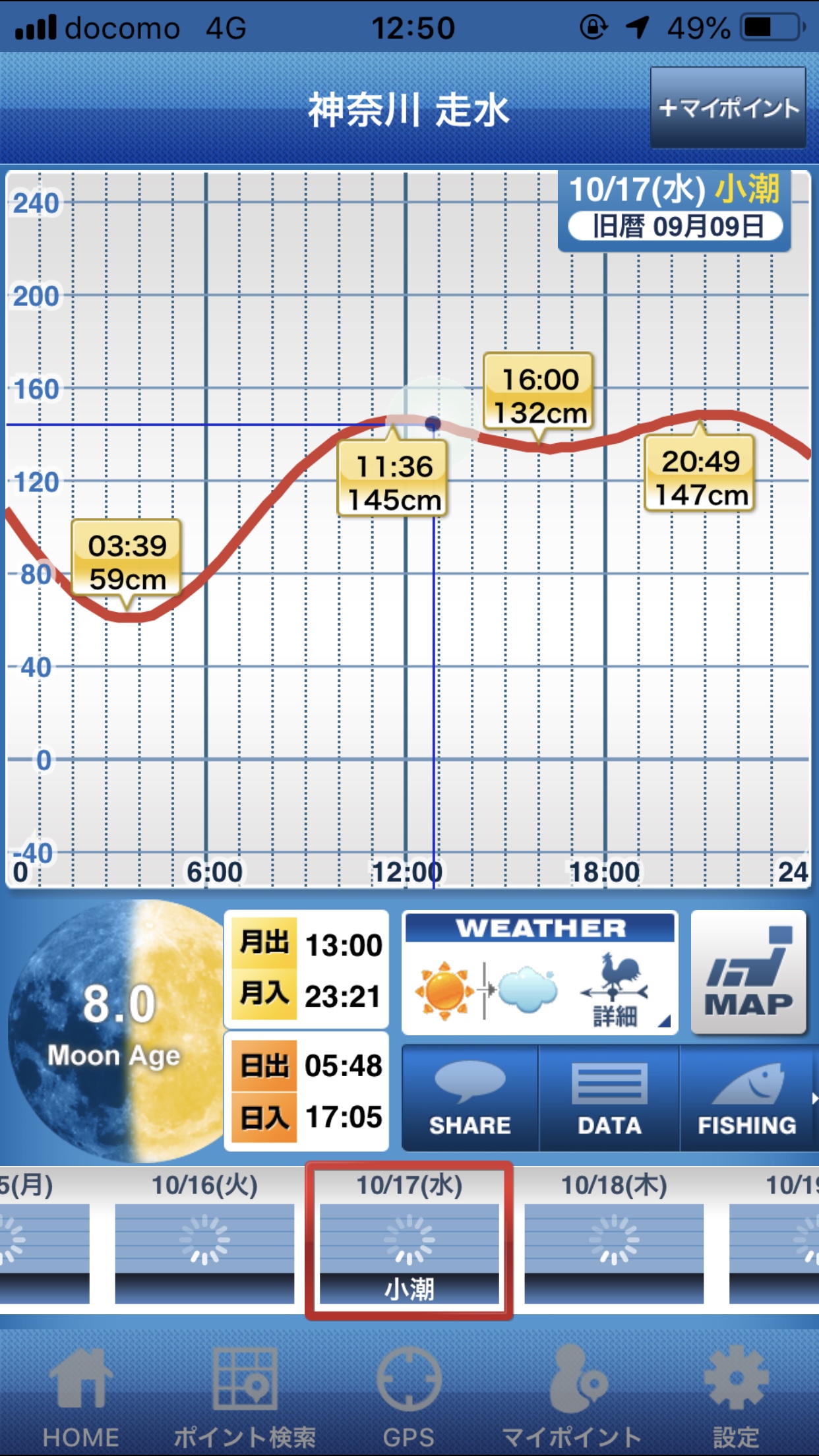Select the 10/16(火) day tile
This screenshot has width=819, height=1456.
click(204, 1240)
